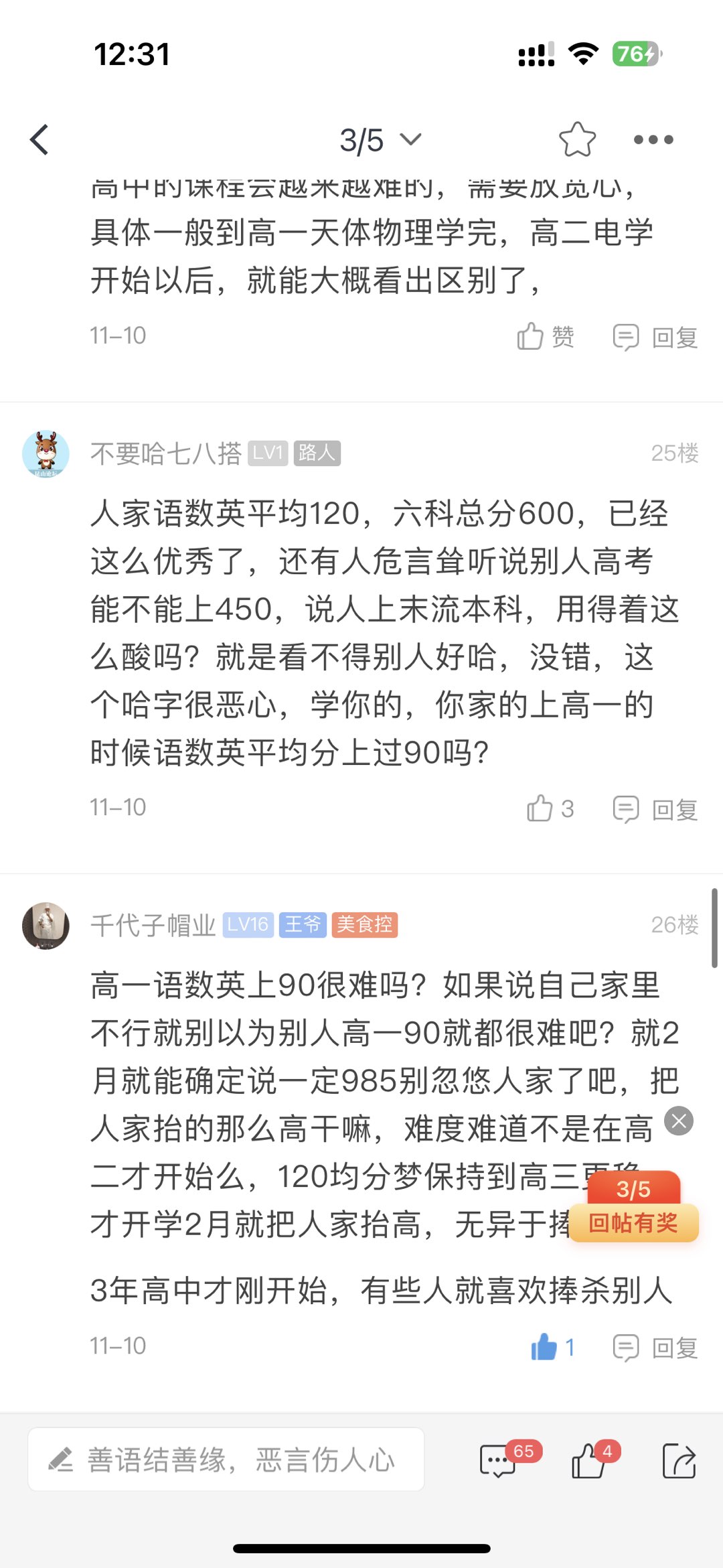
Task: Like 不要哈七八搭's comment on floor 25
Action: (x=550, y=808)
